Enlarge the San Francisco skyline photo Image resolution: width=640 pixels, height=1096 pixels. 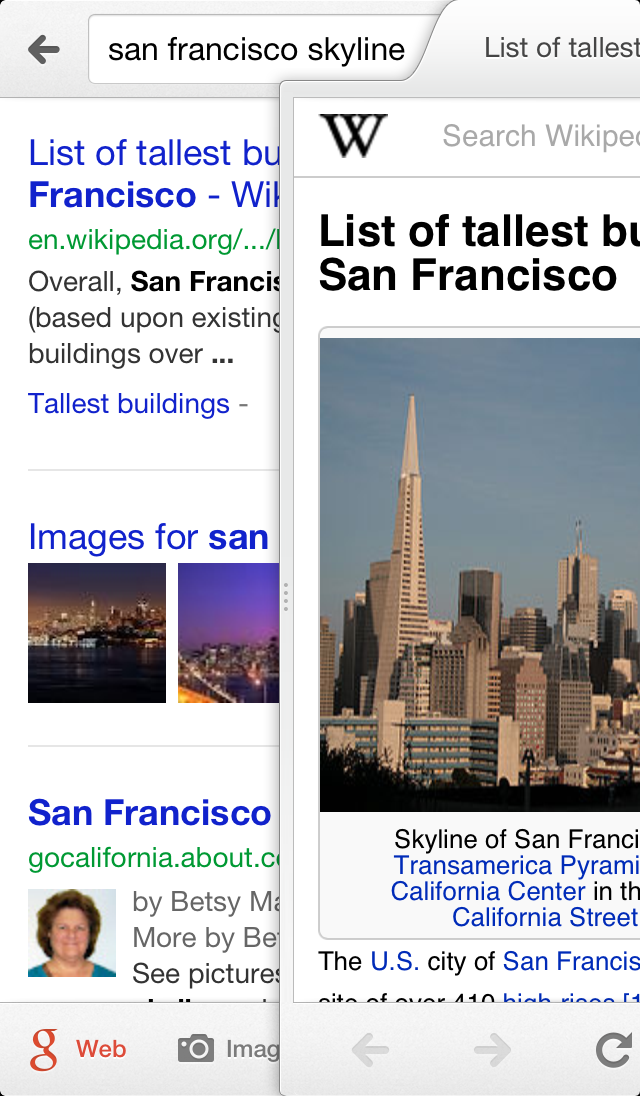[480, 575]
